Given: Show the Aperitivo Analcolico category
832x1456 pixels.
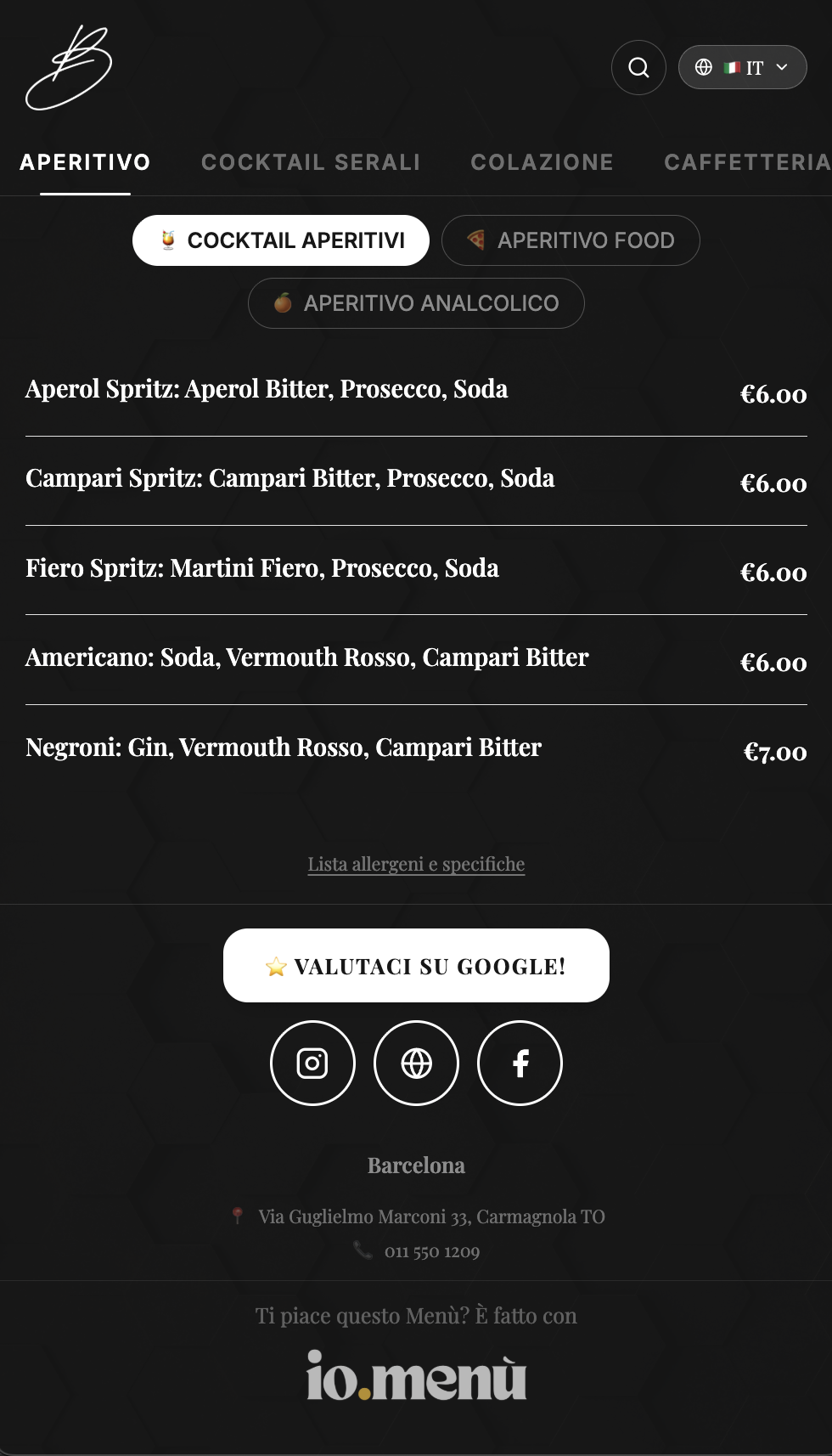Looking at the screenshot, I should (416, 303).
